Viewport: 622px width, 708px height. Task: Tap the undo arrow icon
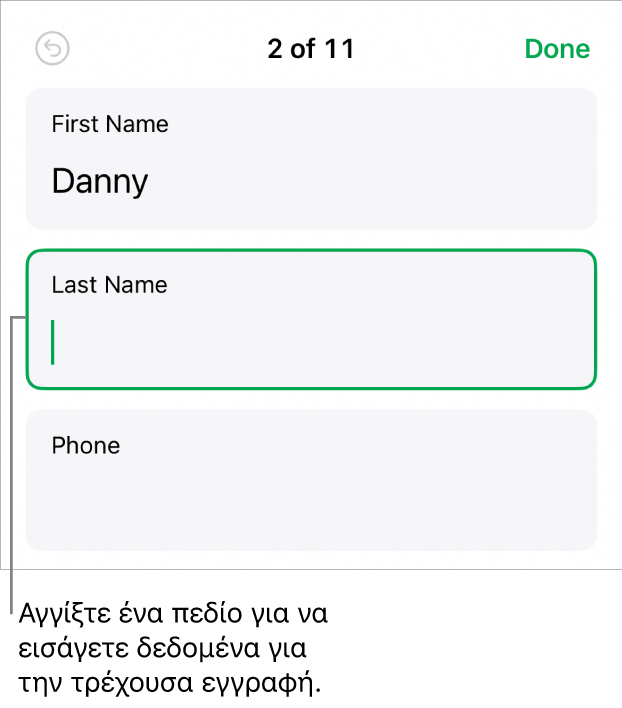(x=52, y=49)
